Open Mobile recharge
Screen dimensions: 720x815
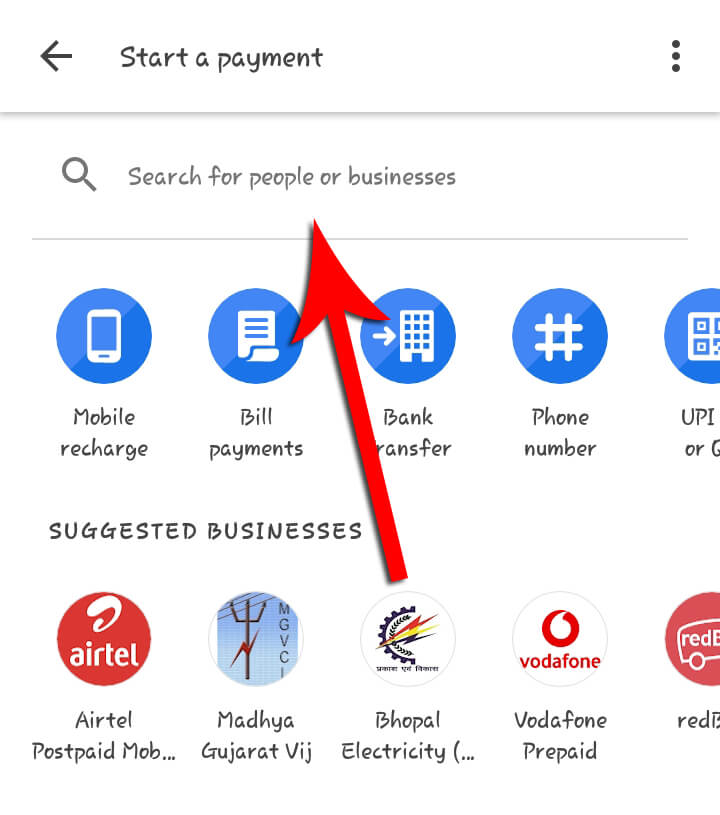[104, 337]
